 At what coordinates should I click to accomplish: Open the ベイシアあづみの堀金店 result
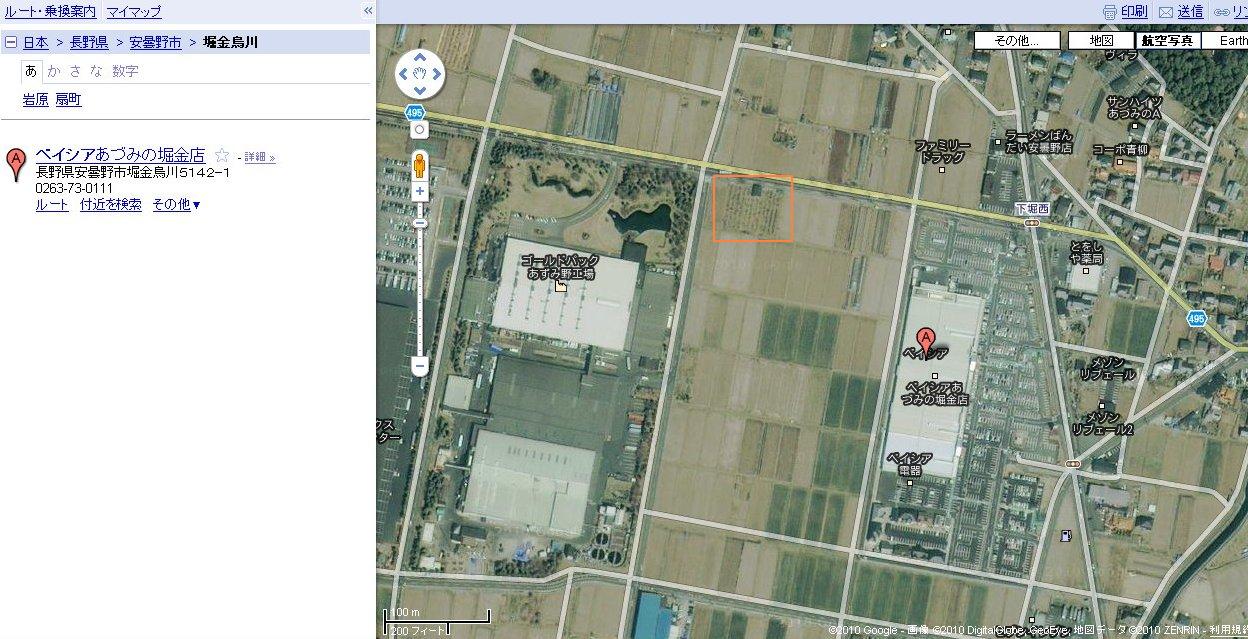(120, 155)
